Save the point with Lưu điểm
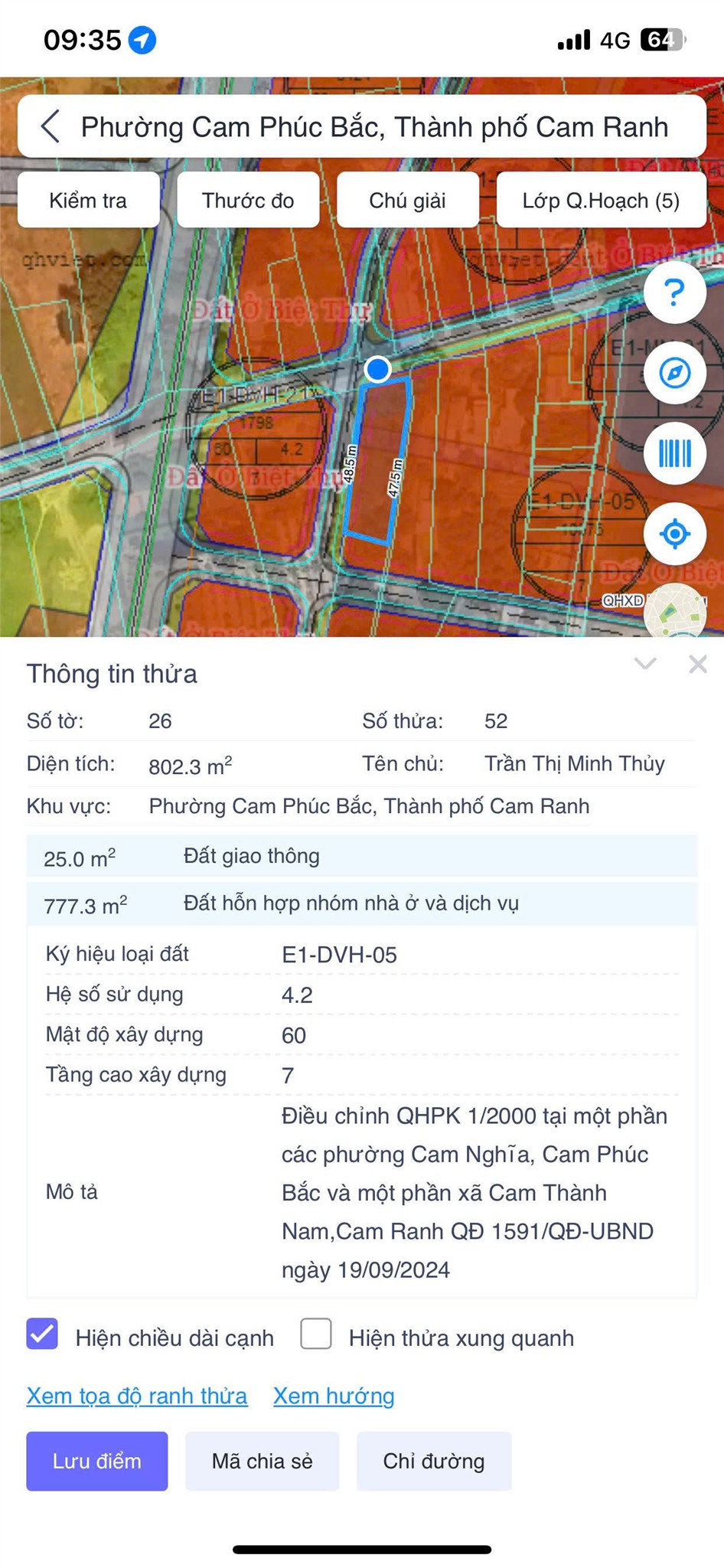The height and width of the screenshot is (1568, 724). coord(97,1461)
